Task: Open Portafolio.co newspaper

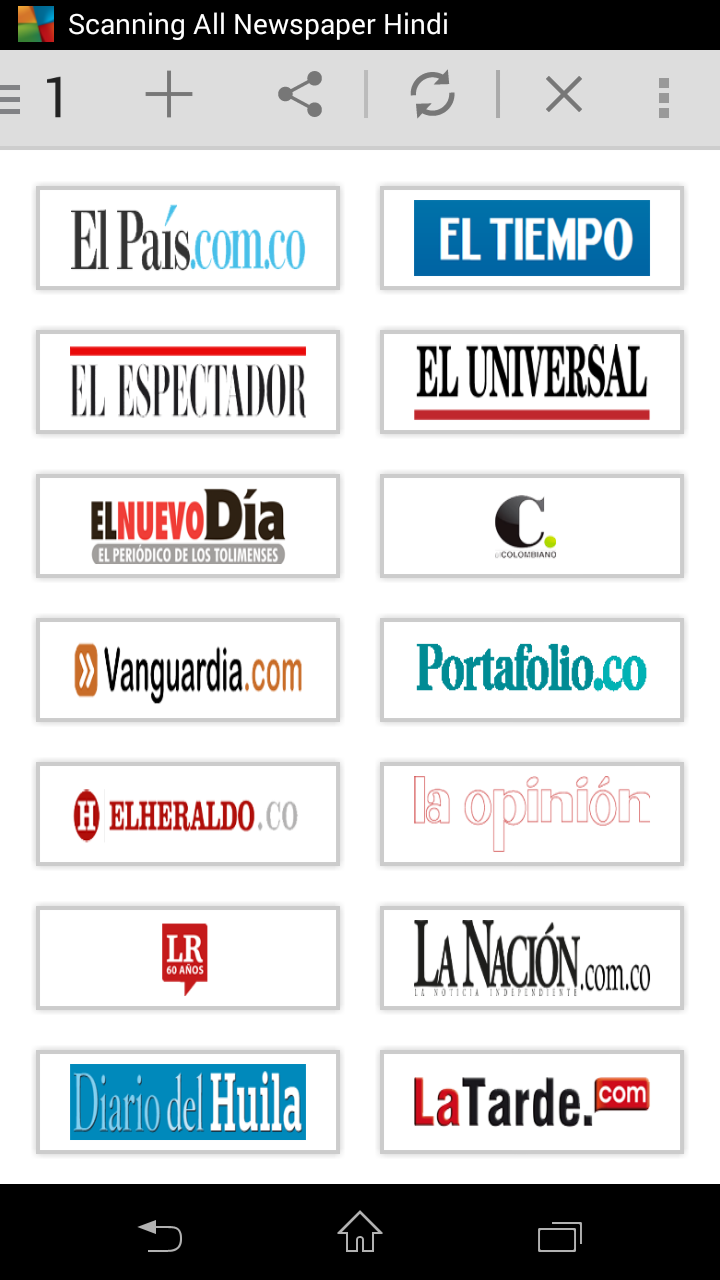Action: [x=531, y=670]
